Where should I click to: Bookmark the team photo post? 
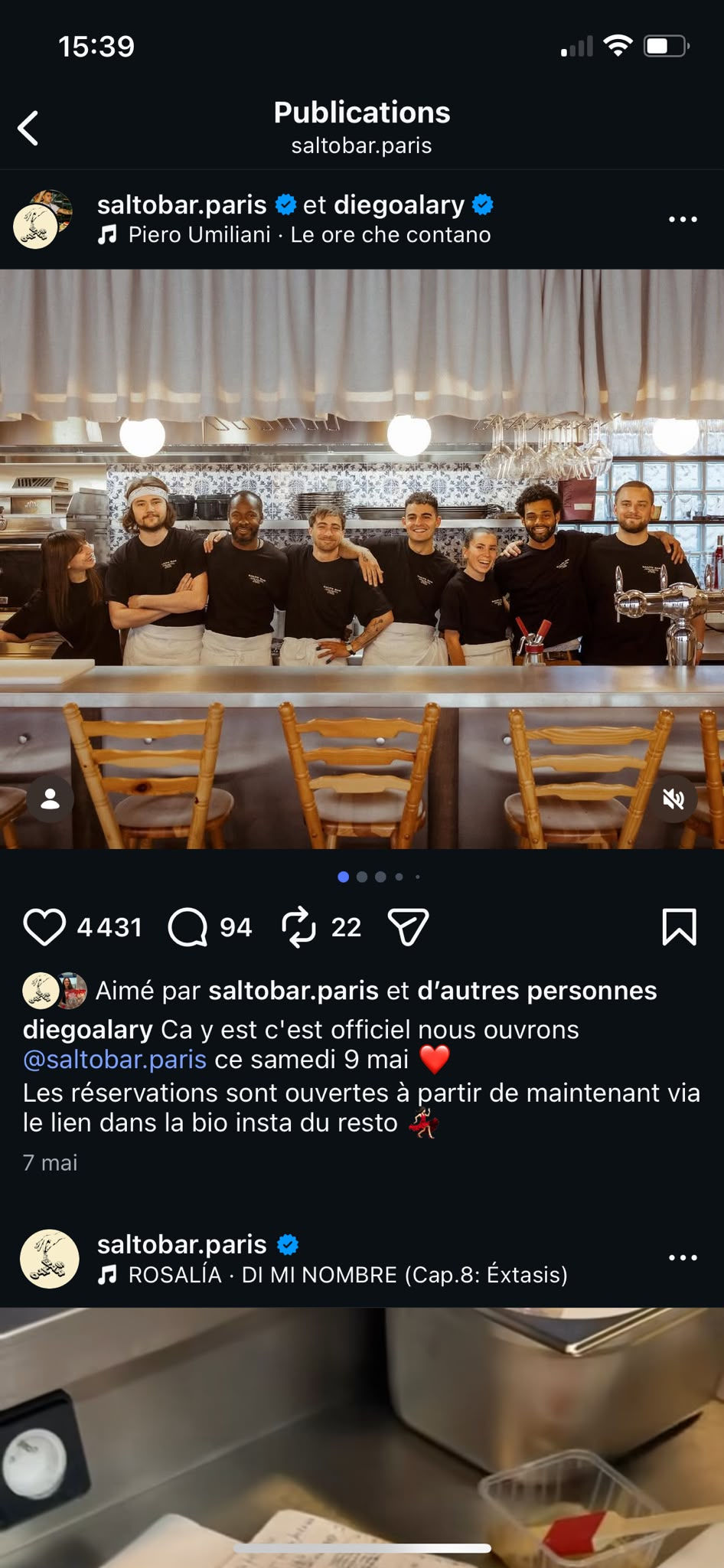(679, 927)
